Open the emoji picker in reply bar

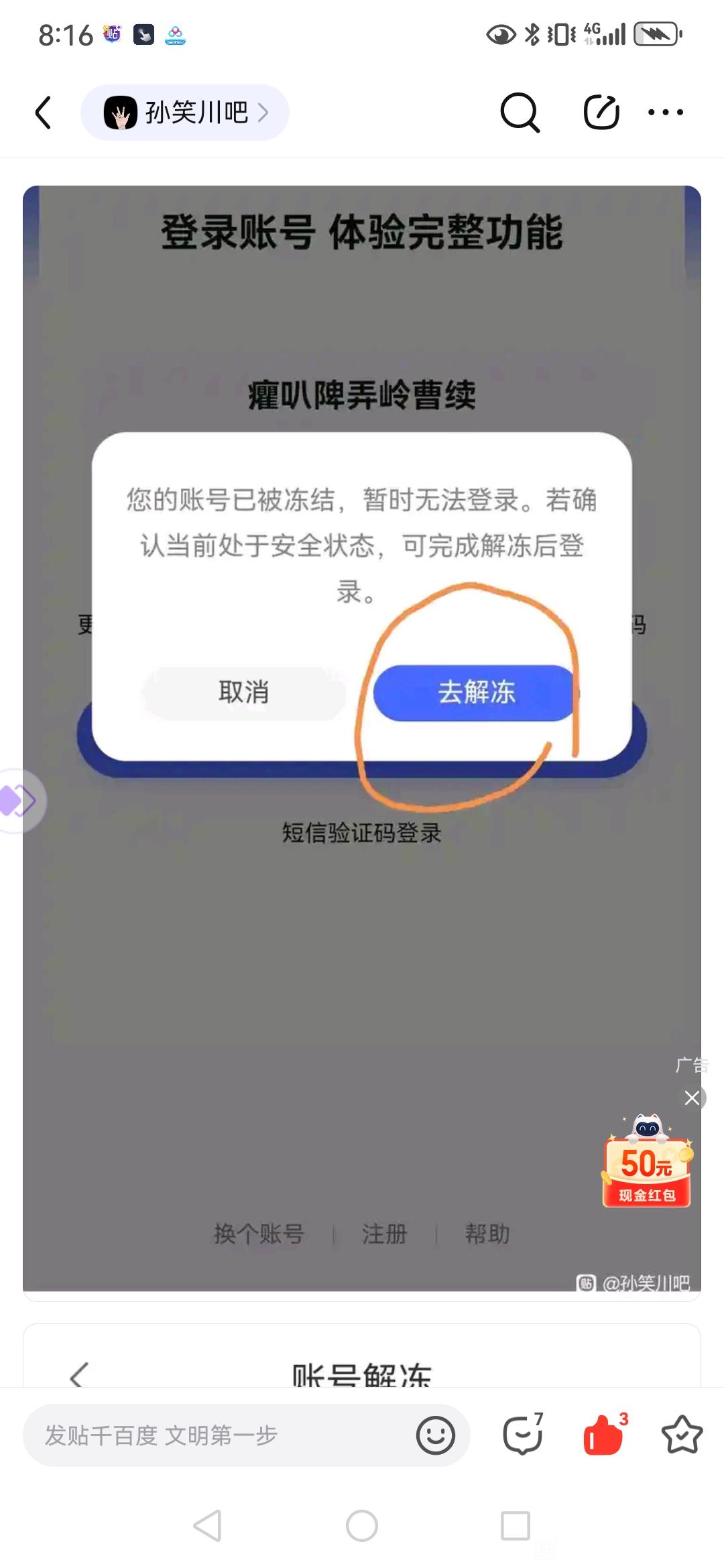coord(436,1435)
